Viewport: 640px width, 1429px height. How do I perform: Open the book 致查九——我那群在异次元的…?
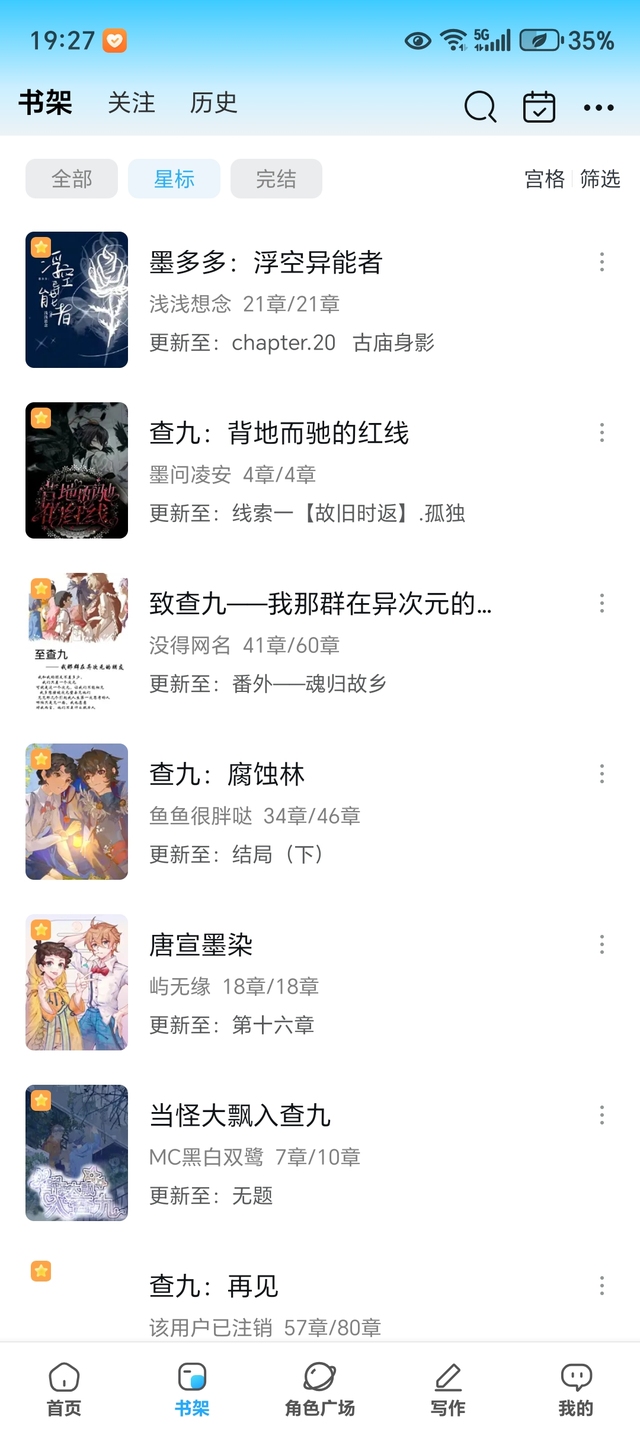point(320,604)
